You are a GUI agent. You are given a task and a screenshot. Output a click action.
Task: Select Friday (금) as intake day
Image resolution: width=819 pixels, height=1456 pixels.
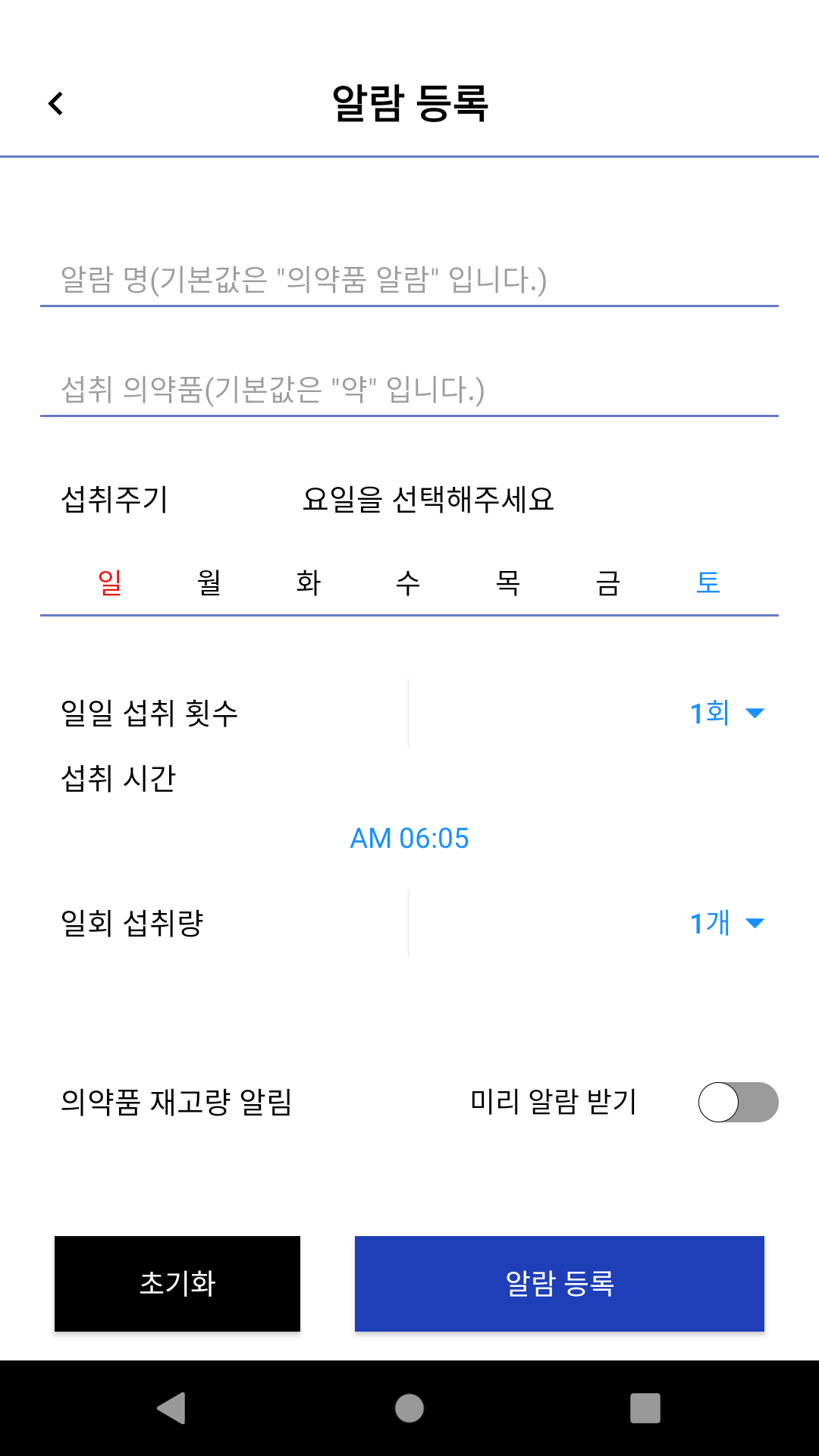607,582
